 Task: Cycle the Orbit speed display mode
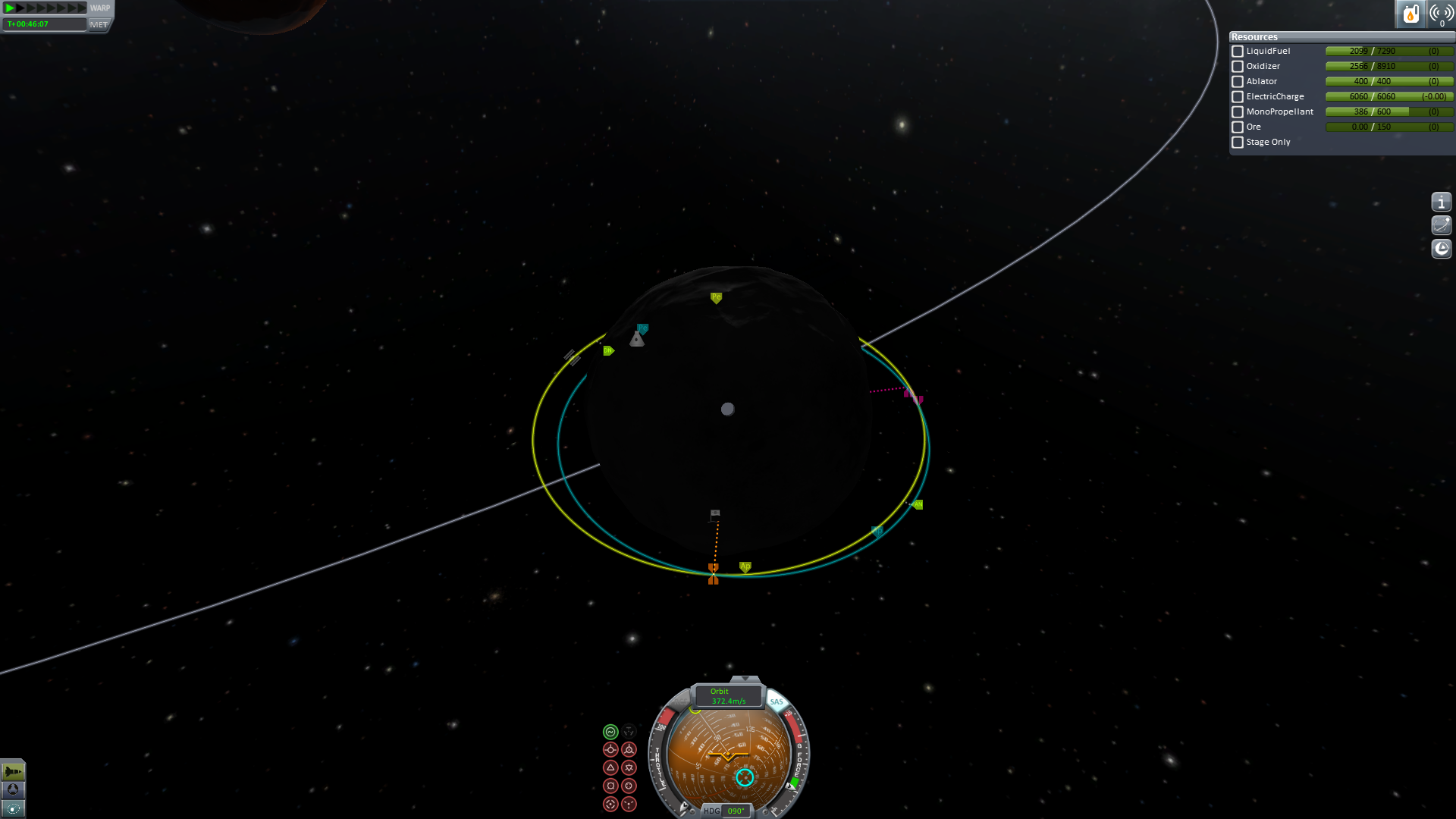pyautogui.click(x=727, y=696)
